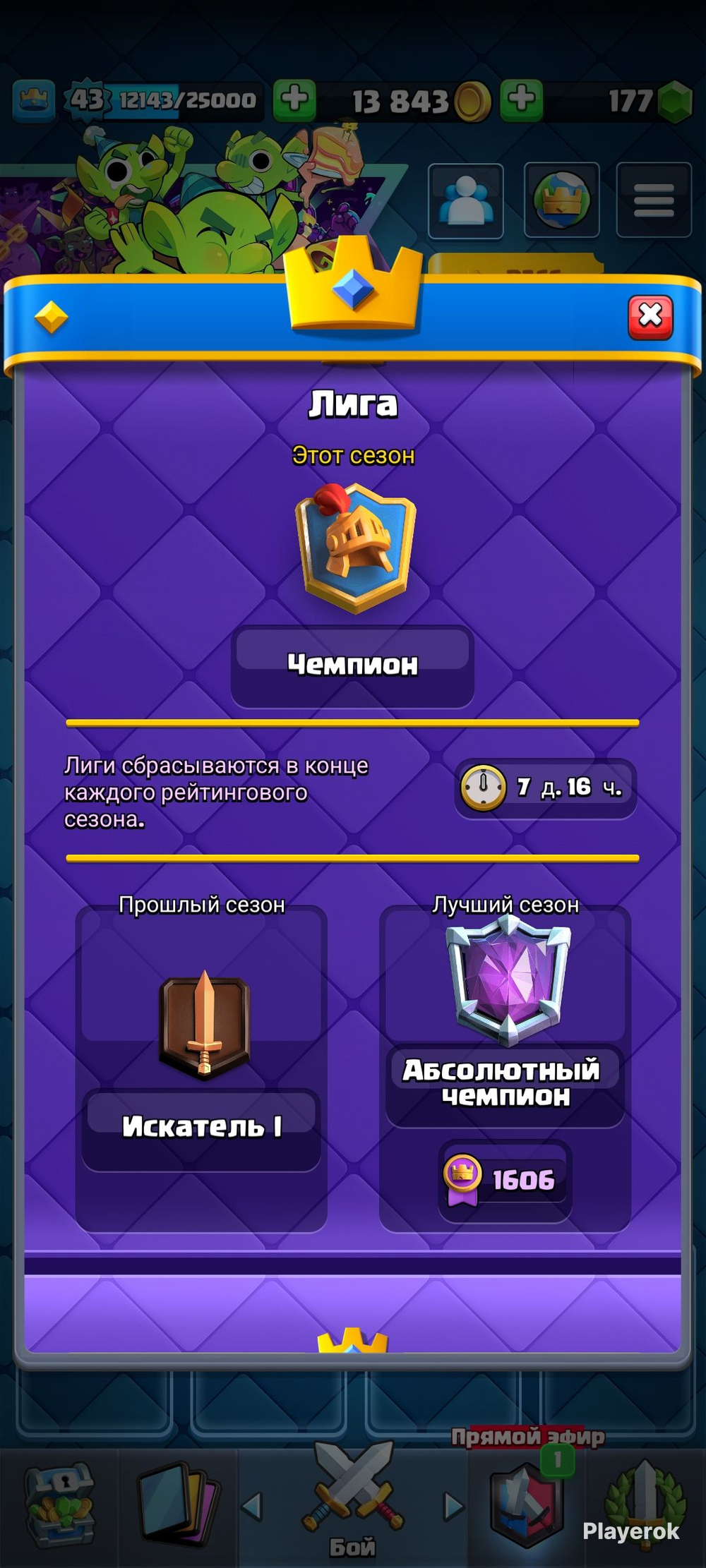Open the clan shield tab
Viewport: 706px width, 1568px height.
[527, 1503]
